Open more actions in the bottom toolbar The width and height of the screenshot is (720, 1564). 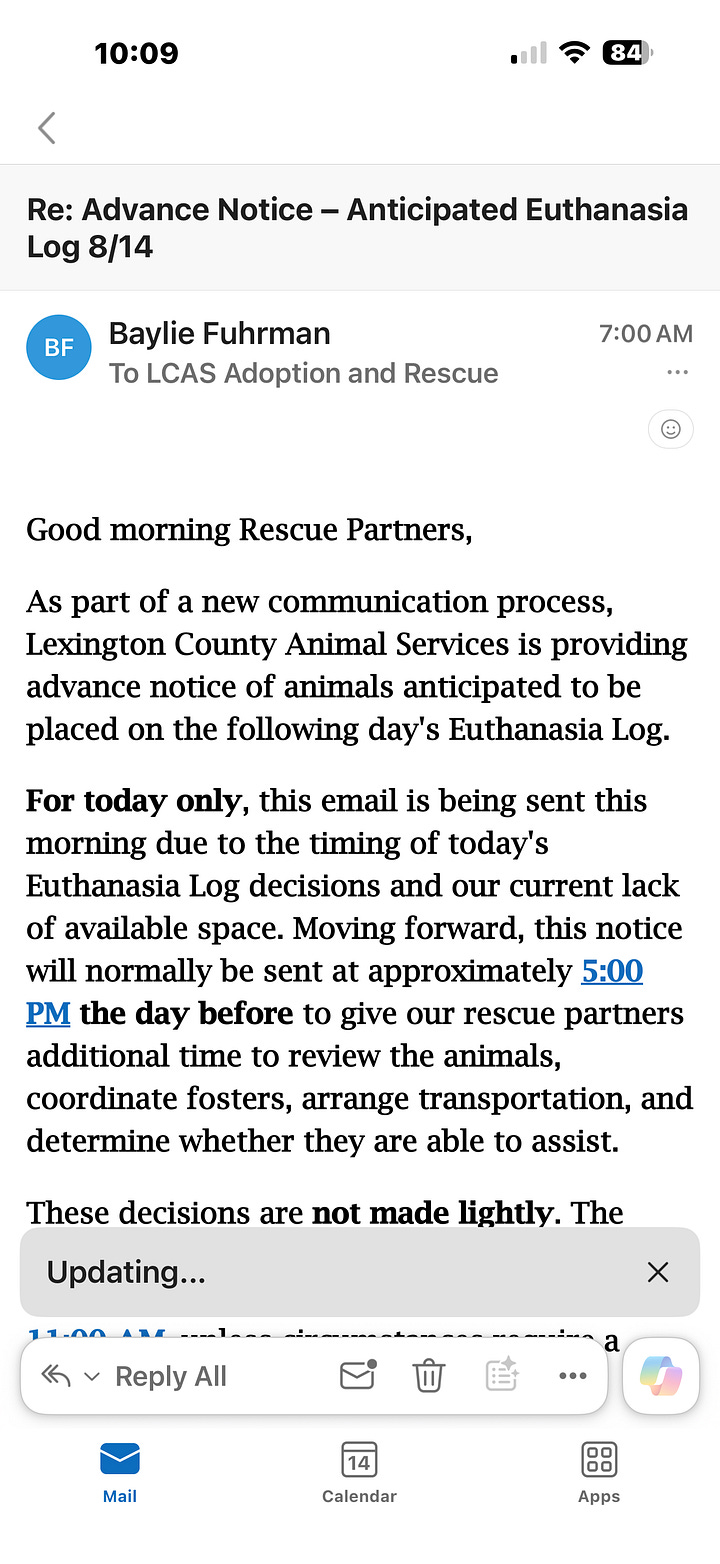tap(573, 1377)
